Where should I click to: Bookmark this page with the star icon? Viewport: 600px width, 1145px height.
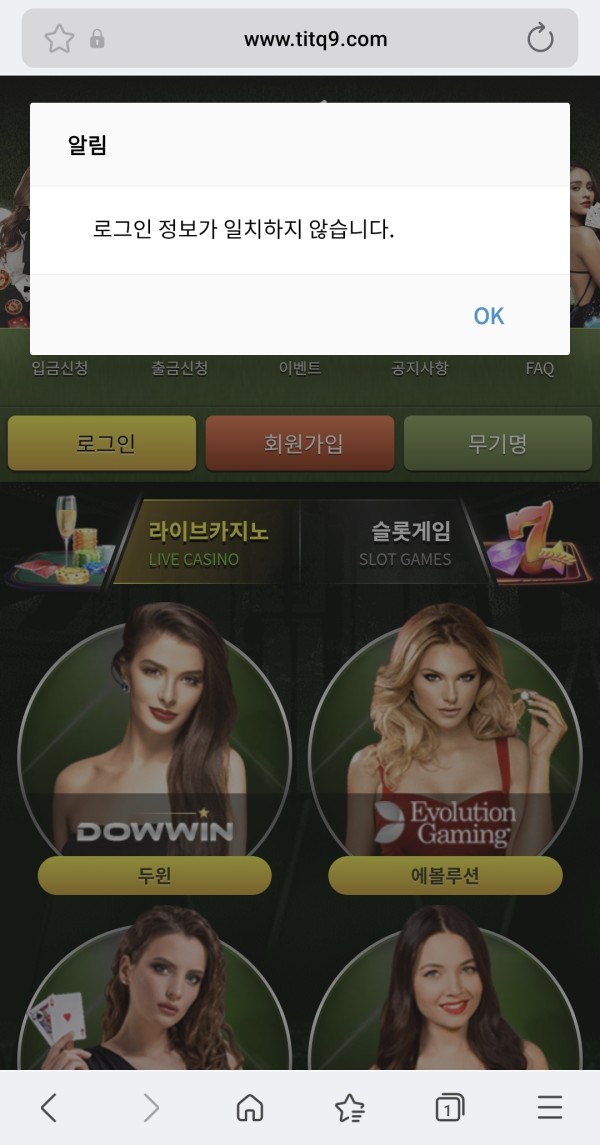[x=59, y=39]
